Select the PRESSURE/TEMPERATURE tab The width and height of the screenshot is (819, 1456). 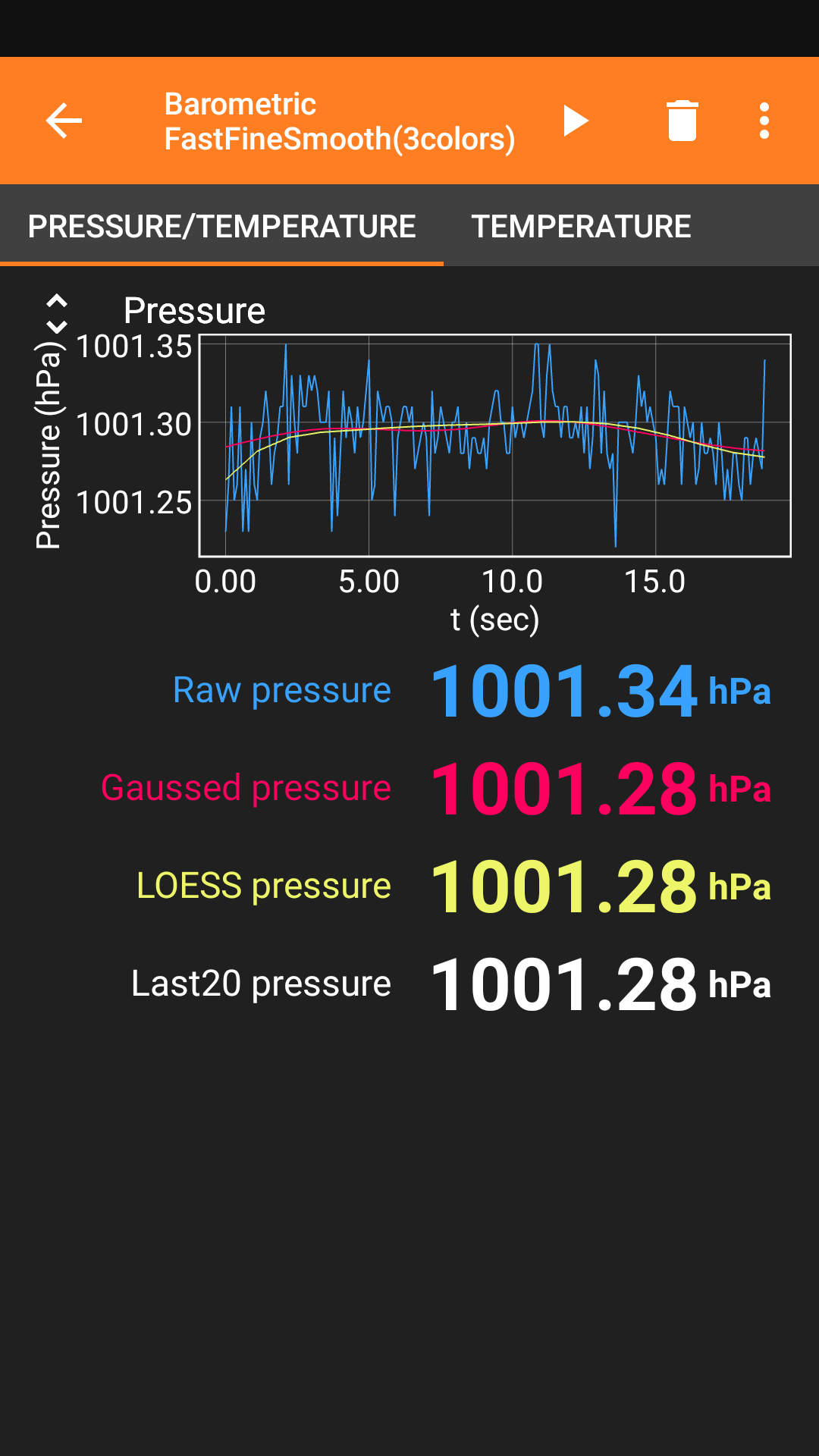coord(221,226)
